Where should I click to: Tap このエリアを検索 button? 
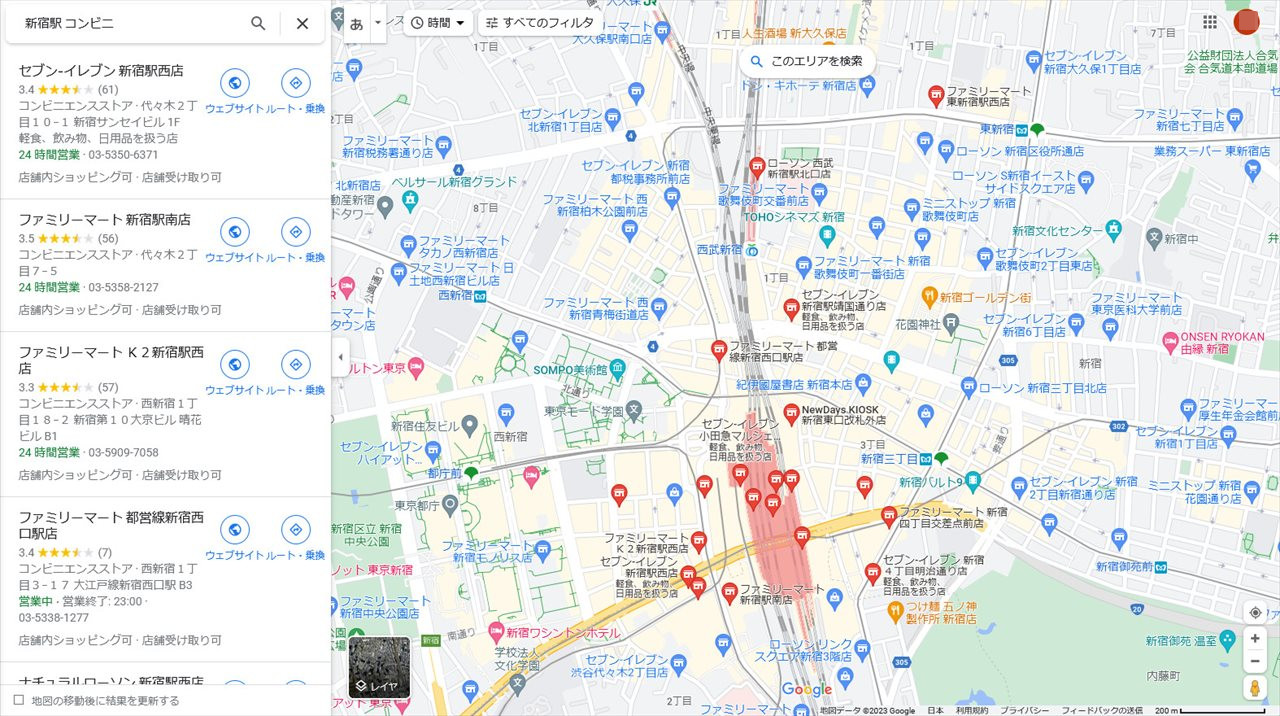(806, 61)
